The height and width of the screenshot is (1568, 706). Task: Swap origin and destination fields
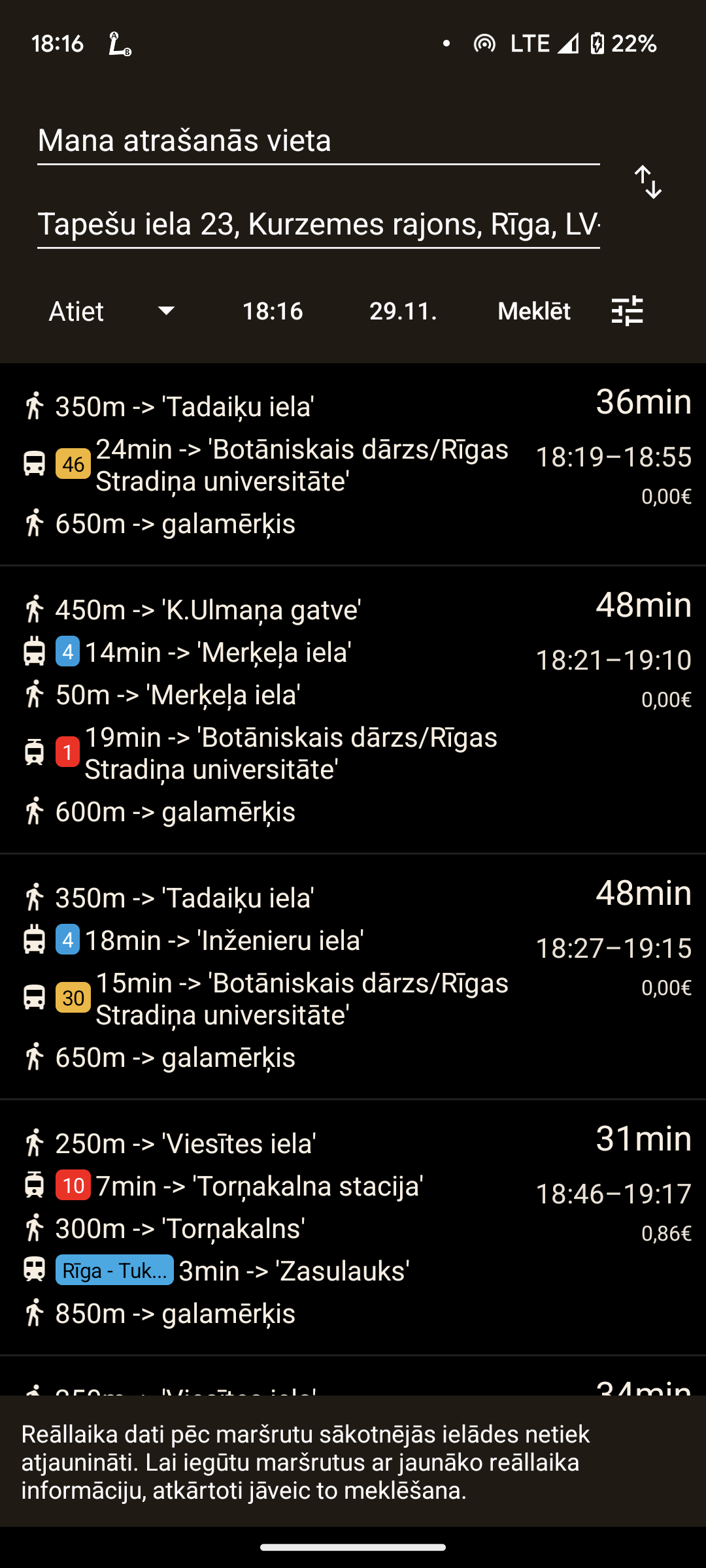[x=648, y=182]
